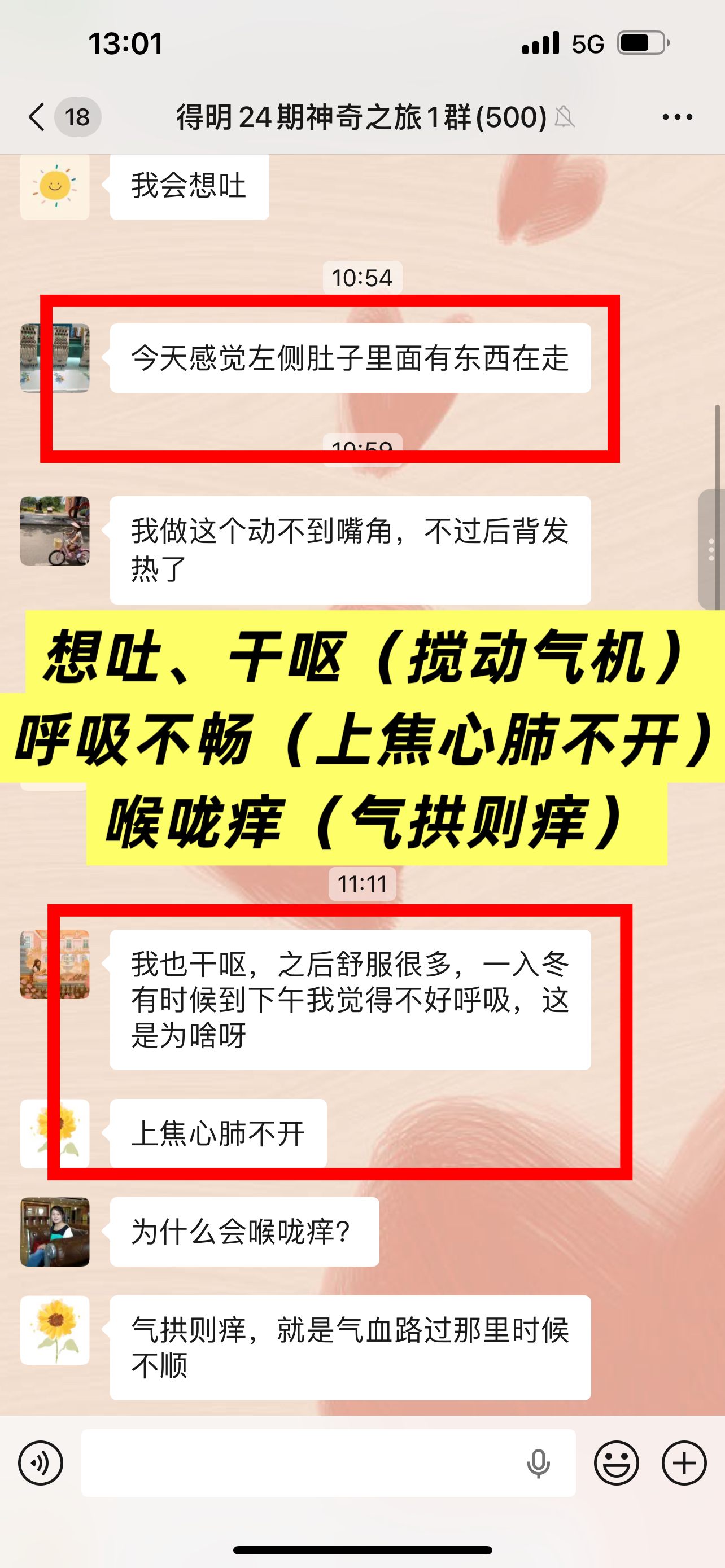
Task: Open avatar beside 我做这个动不到嘴角 message
Action: [55, 531]
